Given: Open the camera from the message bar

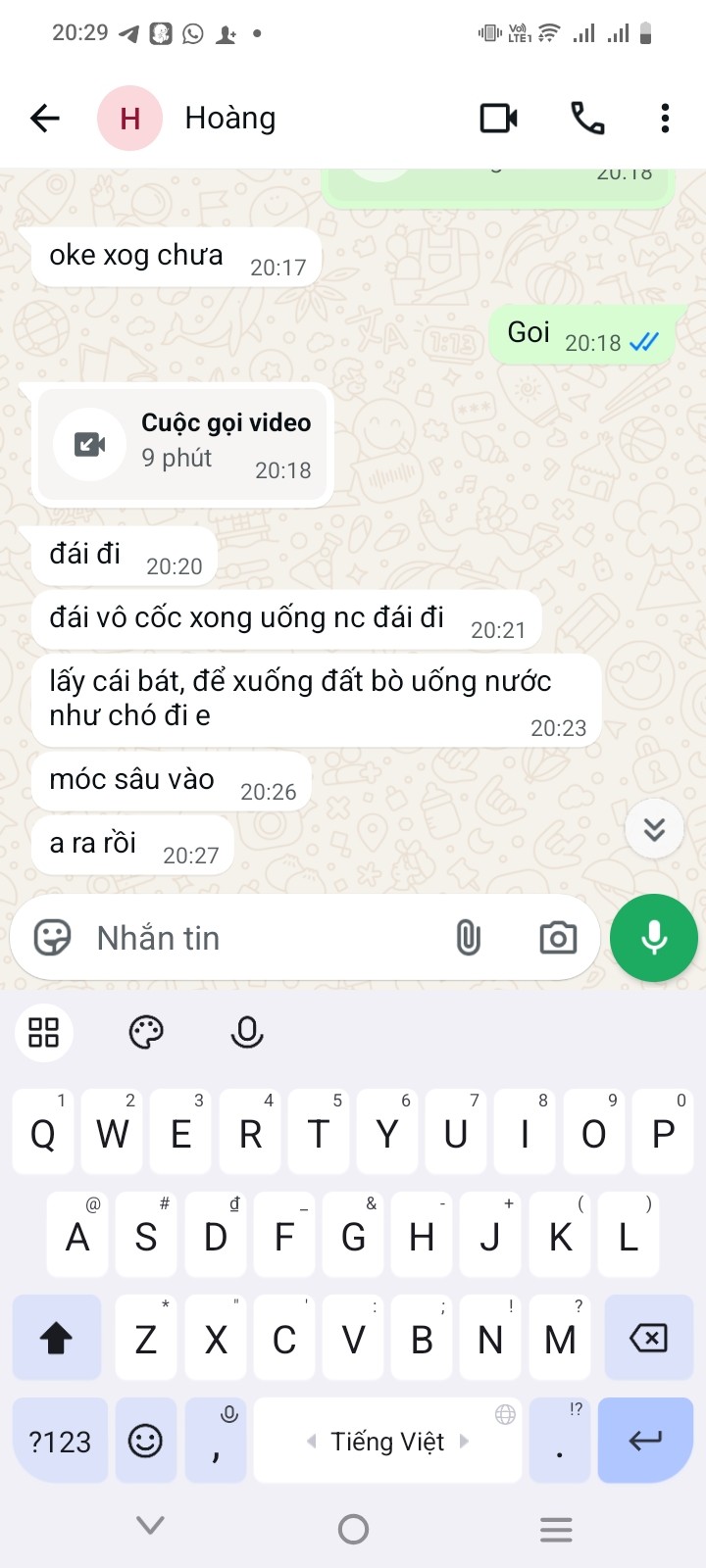Looking at the screenshot, I should (x=558, y=938).
